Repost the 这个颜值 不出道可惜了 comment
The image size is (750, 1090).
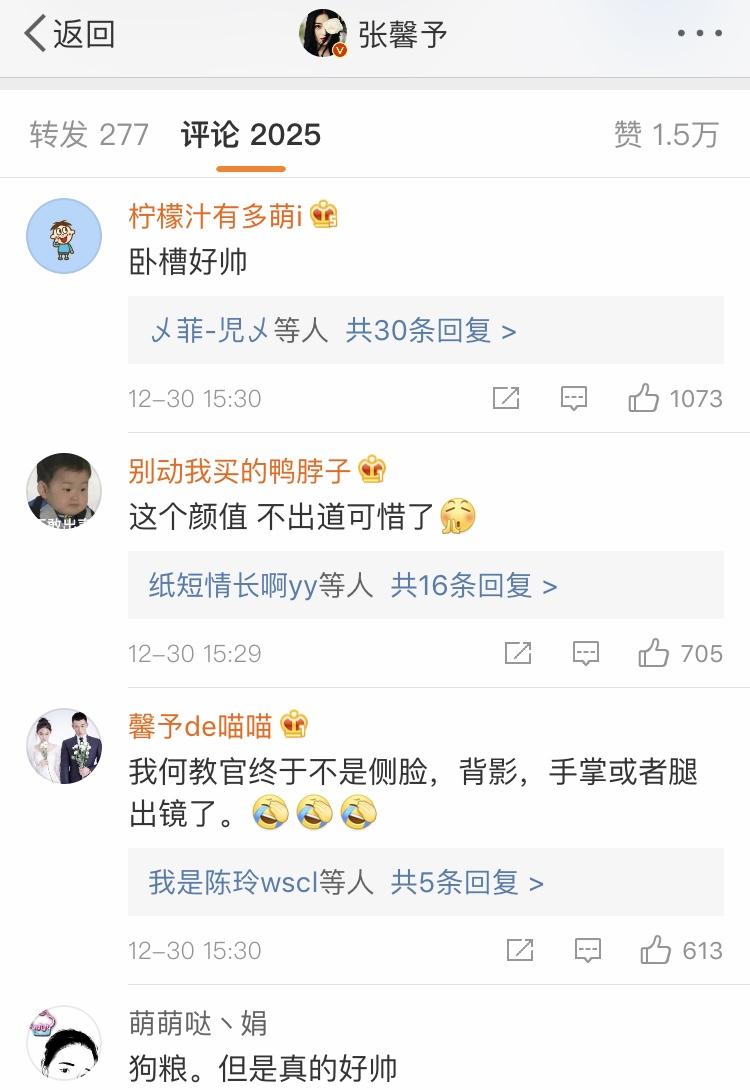(518, 654)
